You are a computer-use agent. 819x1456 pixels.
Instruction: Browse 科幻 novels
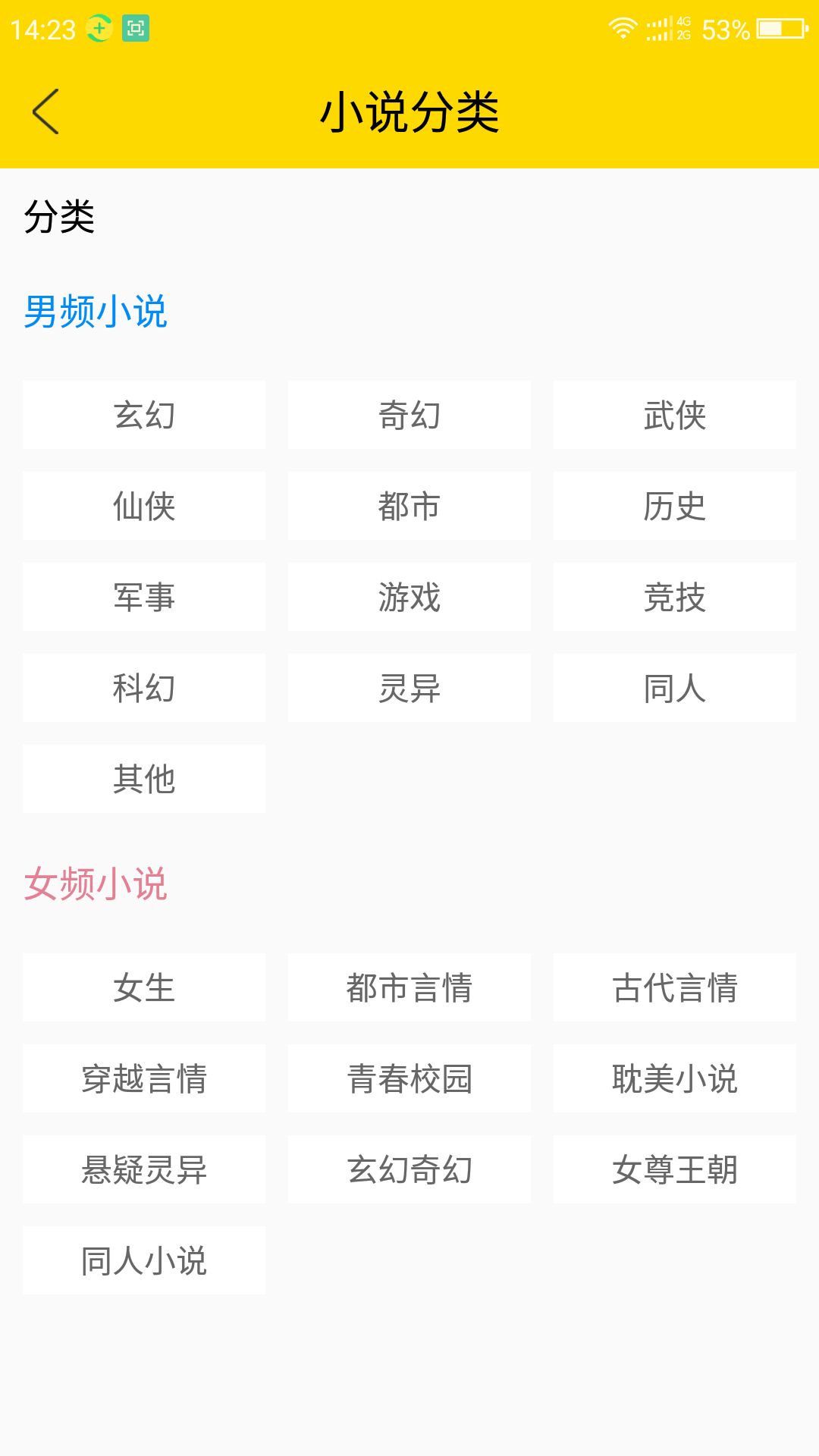[x=144, y=688]
